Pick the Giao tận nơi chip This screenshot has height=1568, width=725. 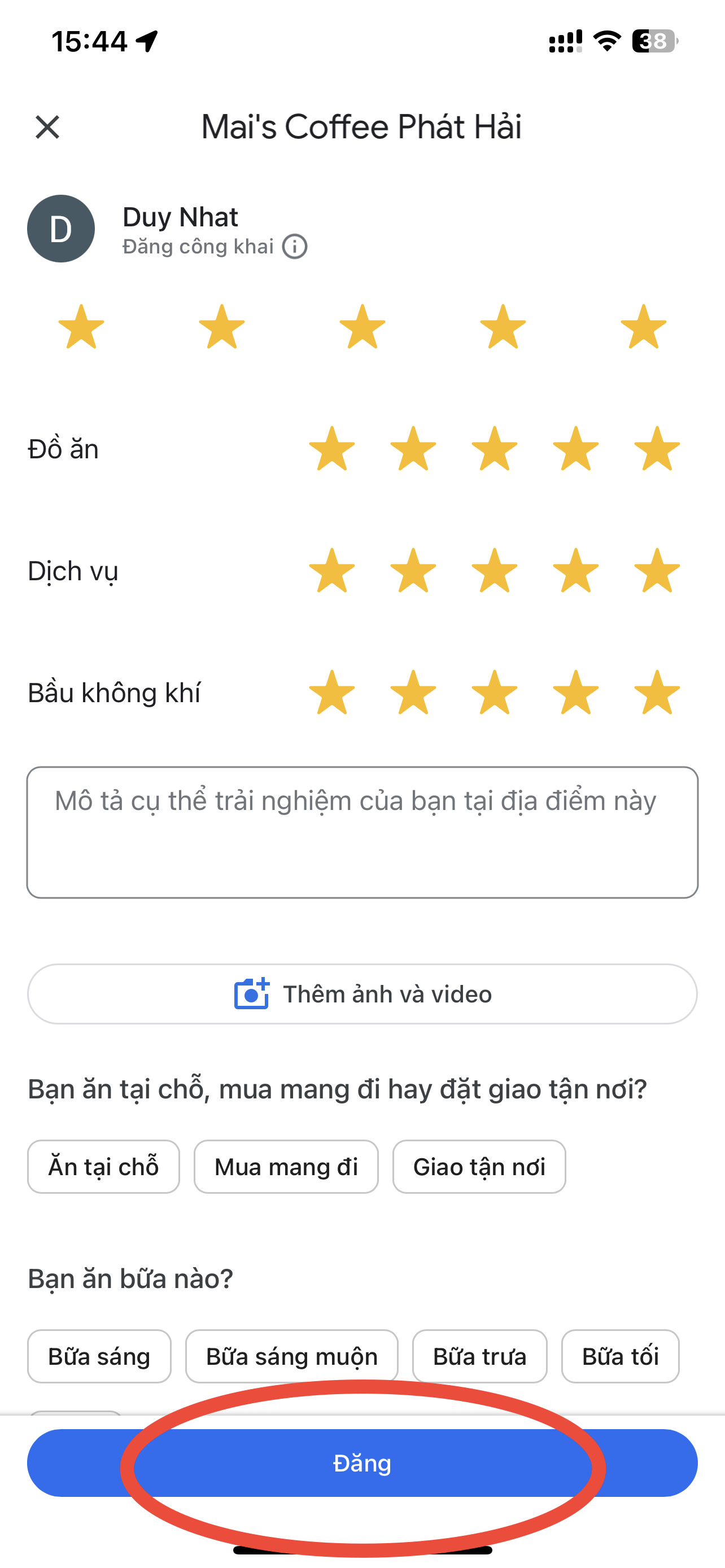click(479, 1167)
